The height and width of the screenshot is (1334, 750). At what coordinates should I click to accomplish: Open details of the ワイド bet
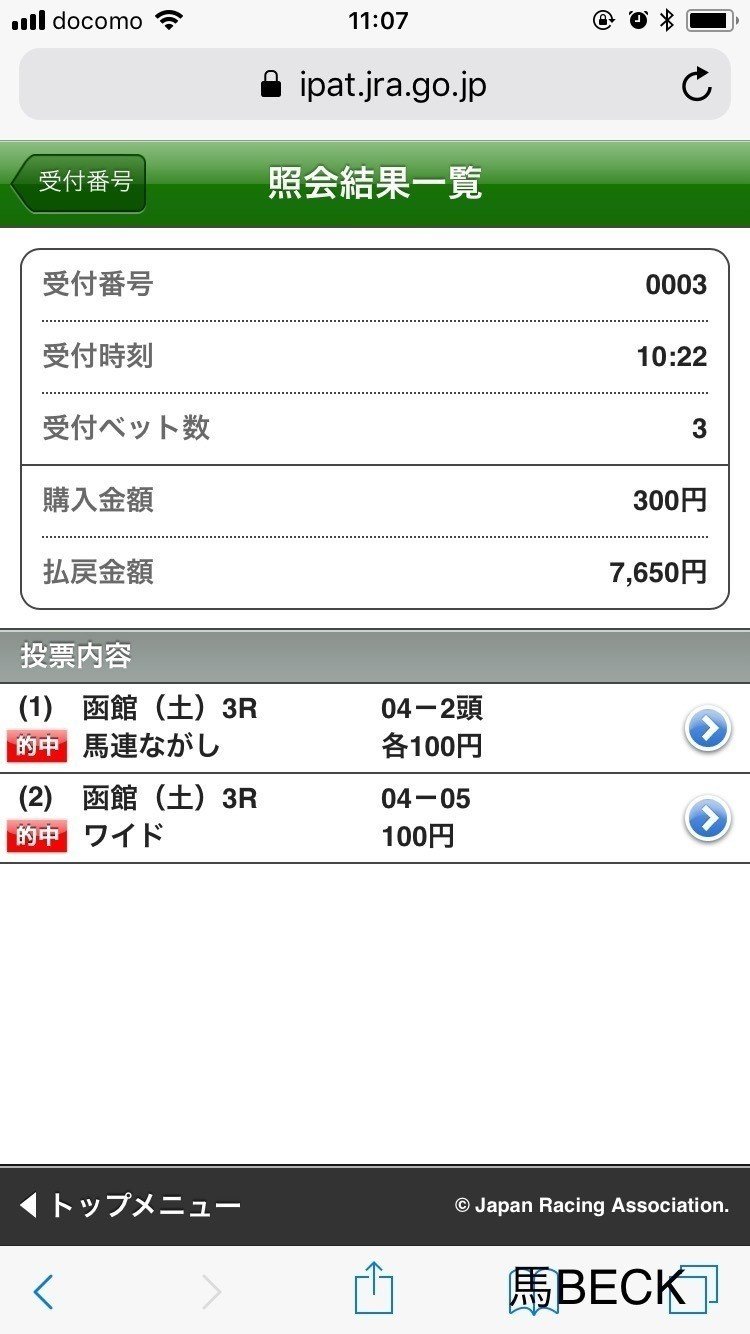click(708, 819)
